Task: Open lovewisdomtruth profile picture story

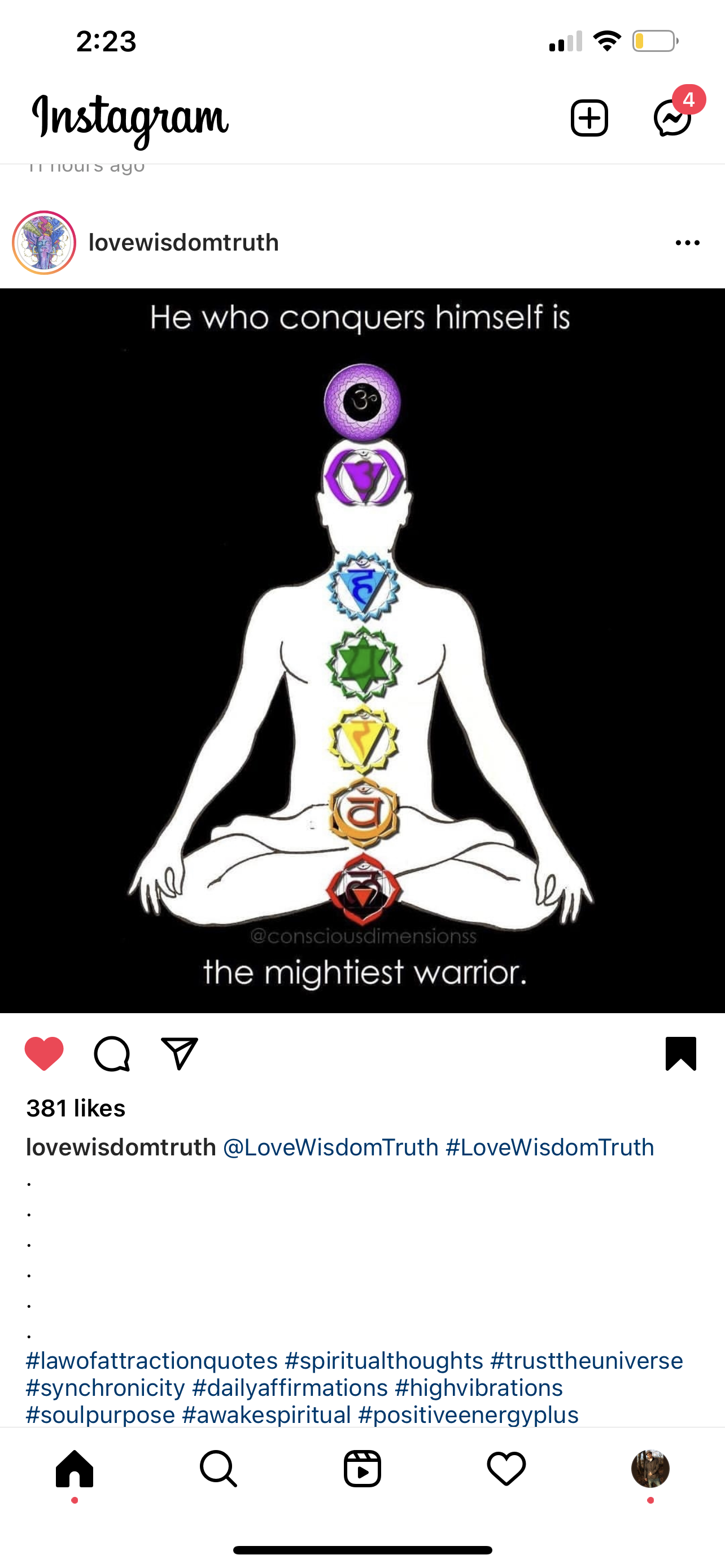Action: [x=44, y=242]
